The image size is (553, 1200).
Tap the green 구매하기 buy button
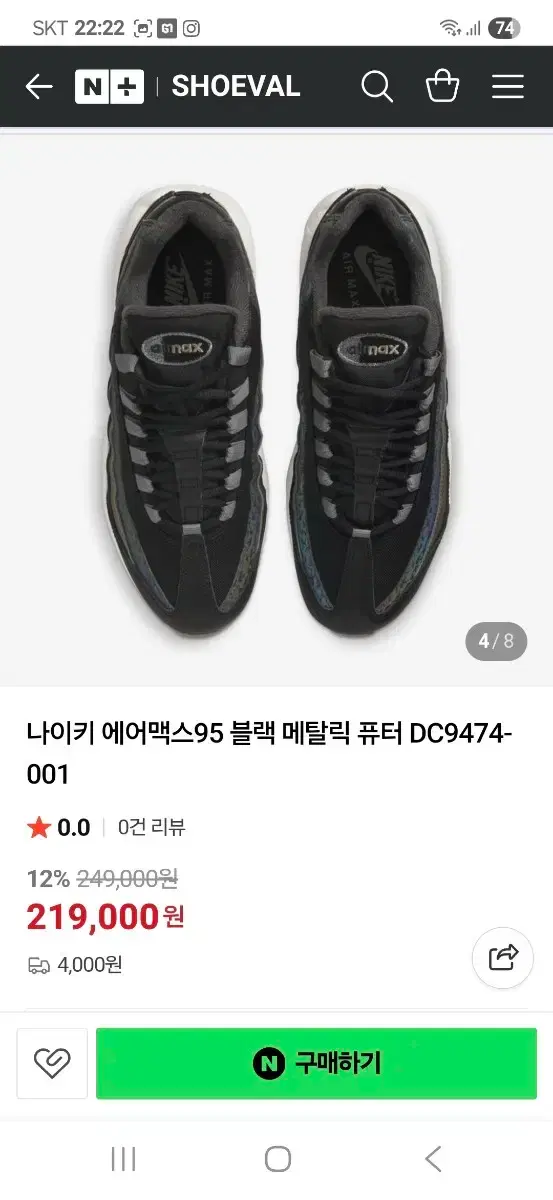[316, 1063]
